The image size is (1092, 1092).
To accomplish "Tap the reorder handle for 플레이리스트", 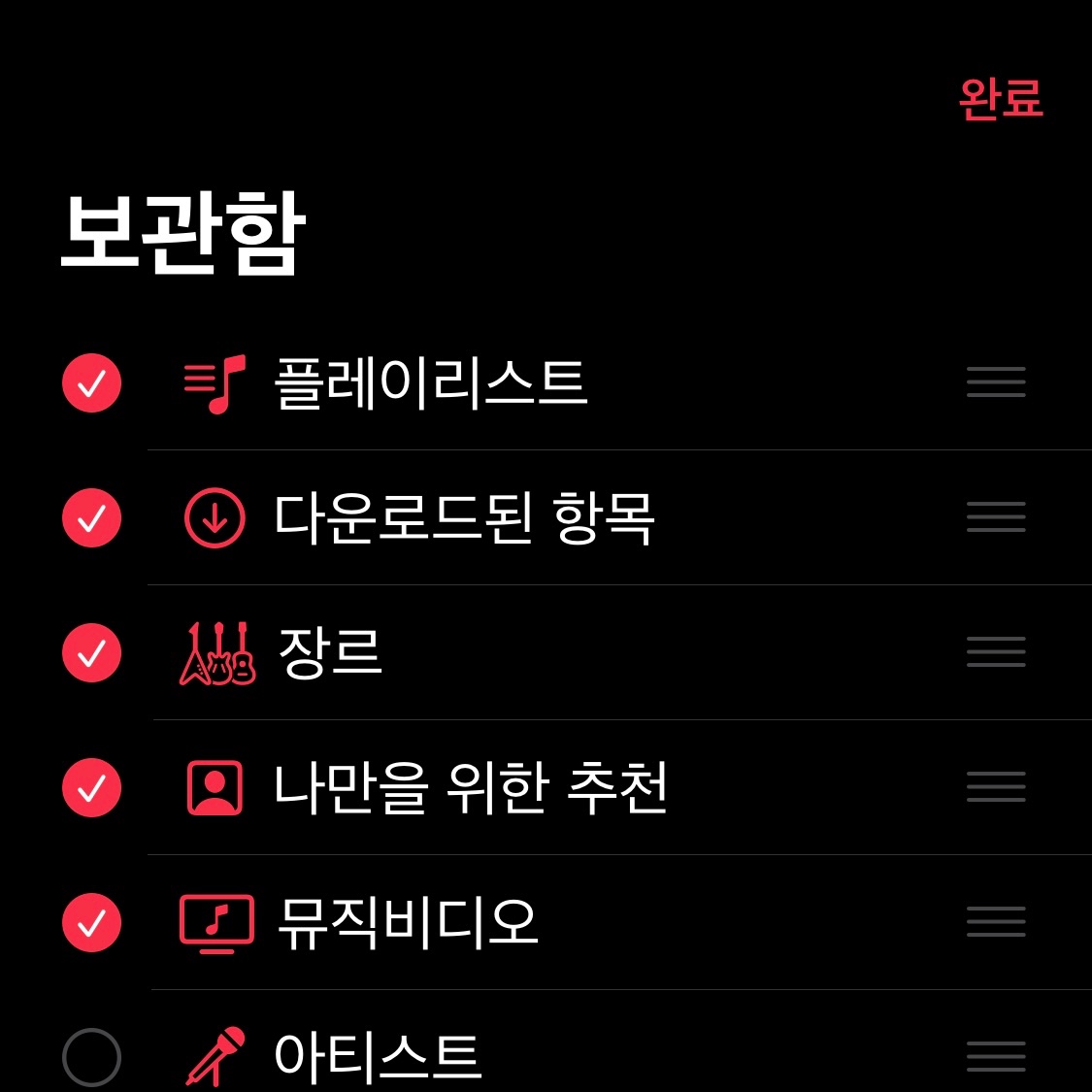I will [x=996, y=382].
